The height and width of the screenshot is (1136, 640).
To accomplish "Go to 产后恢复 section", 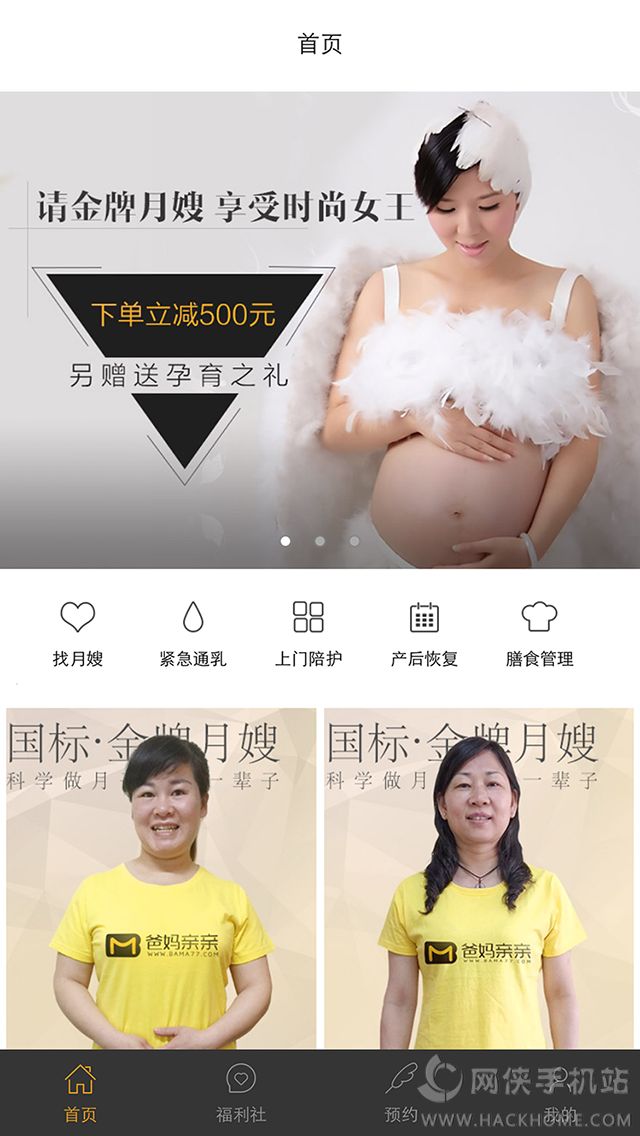I will pyautogui.click(x=424, y=633).
